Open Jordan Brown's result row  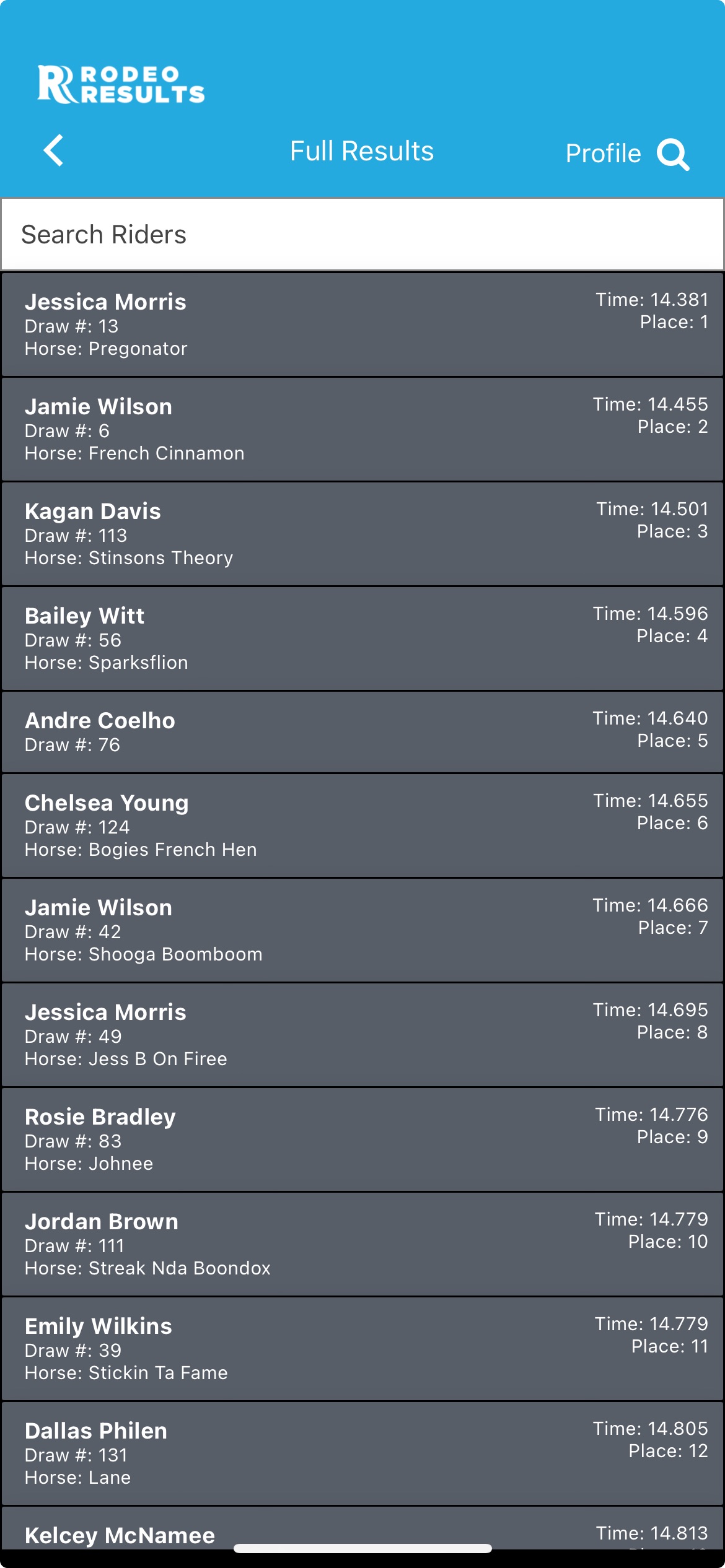tap(362, 1244)
